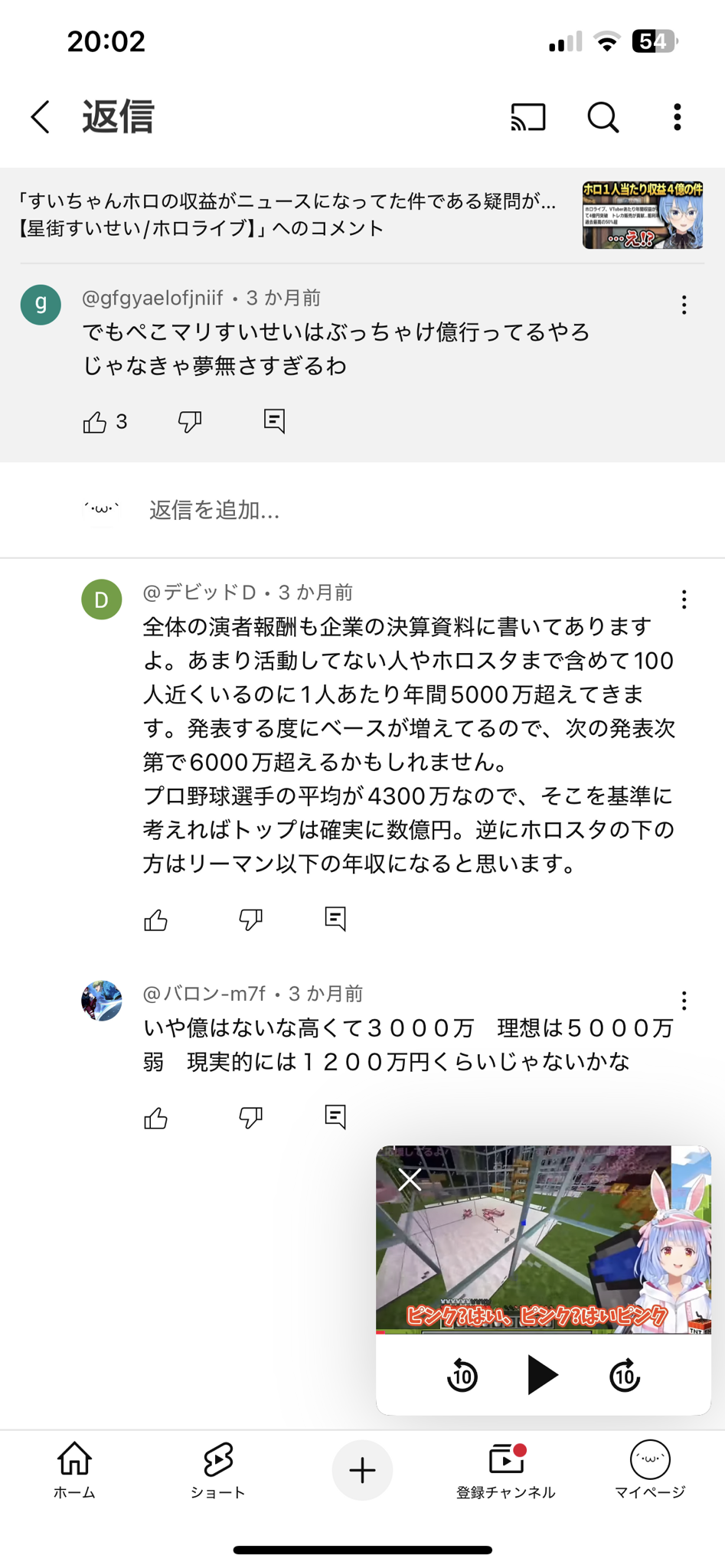Close the mini video player
The height and width of the screenshot is (1568, 725).
(410, 1180)
